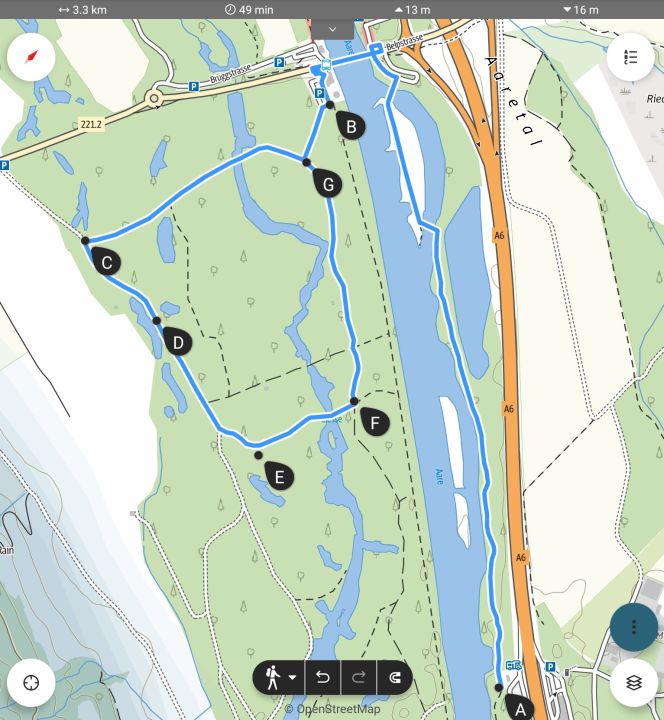
Task: Undo the last route edit
Action: pyautogui.click(x=323, y=677)
